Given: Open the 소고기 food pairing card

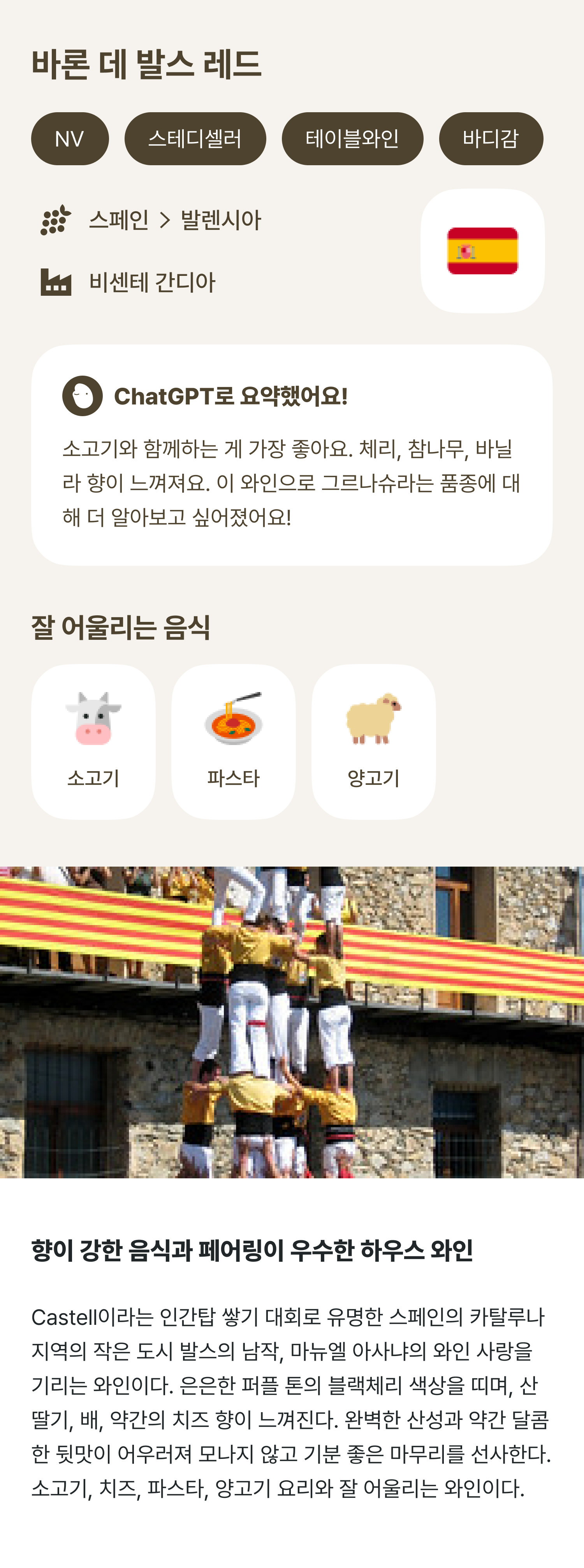Looking at the screenshot, I should click(x=94, y=742).
